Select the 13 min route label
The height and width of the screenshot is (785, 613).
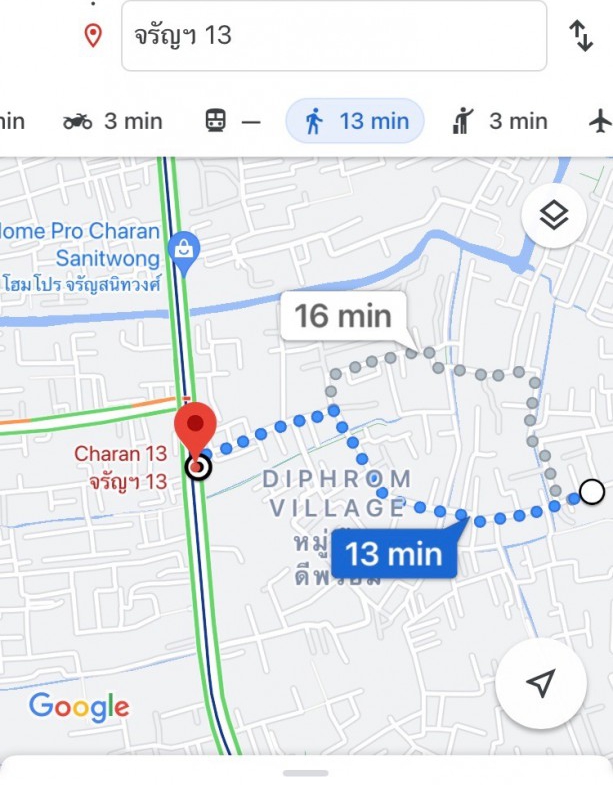coord(393,552)
